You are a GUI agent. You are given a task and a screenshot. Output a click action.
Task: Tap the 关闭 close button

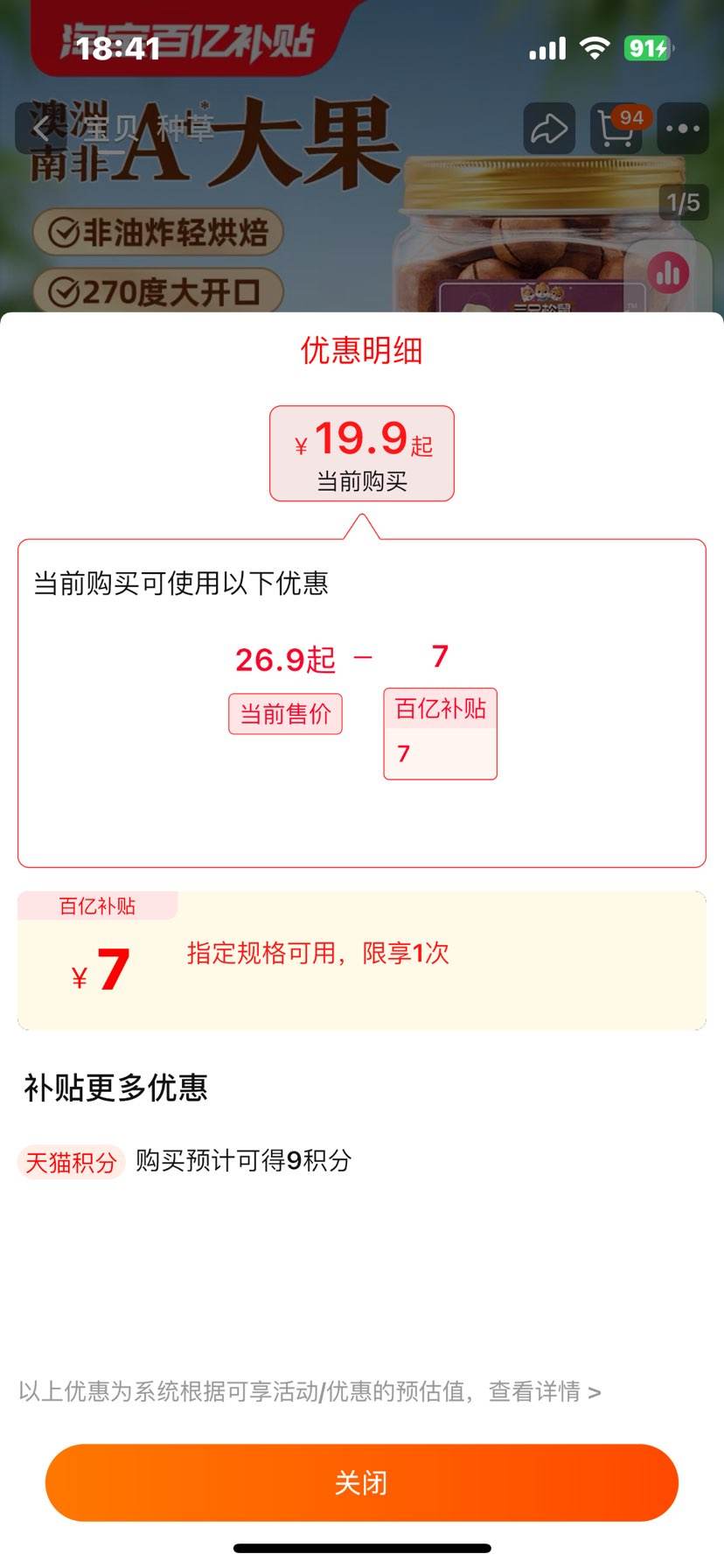tap(362, 1482)
